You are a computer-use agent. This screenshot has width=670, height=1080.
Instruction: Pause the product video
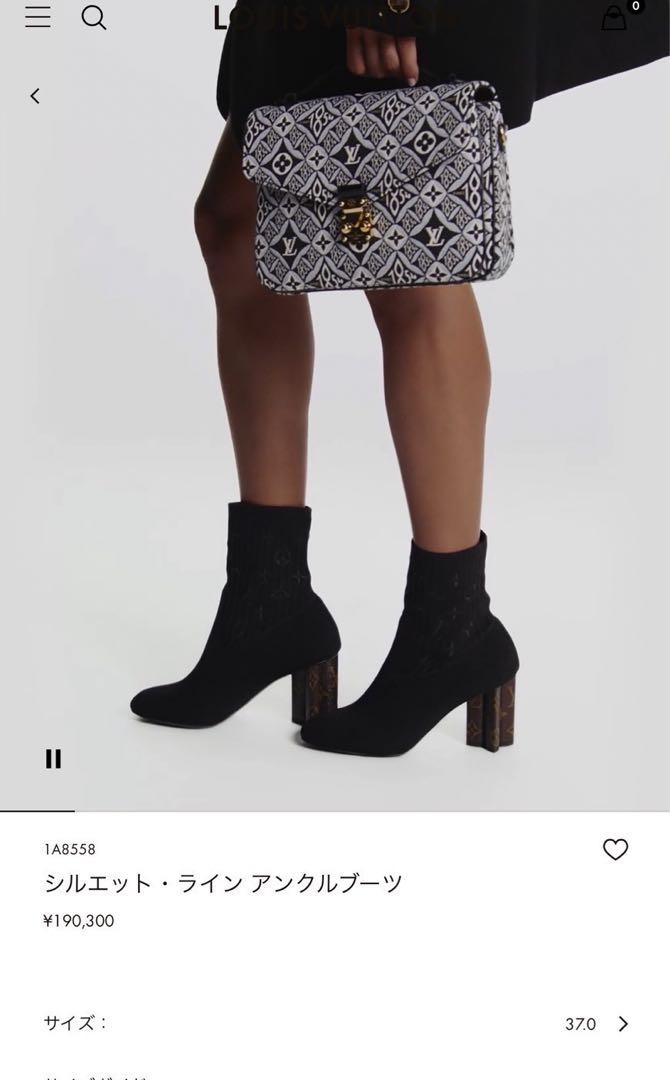tap(53, 759)
